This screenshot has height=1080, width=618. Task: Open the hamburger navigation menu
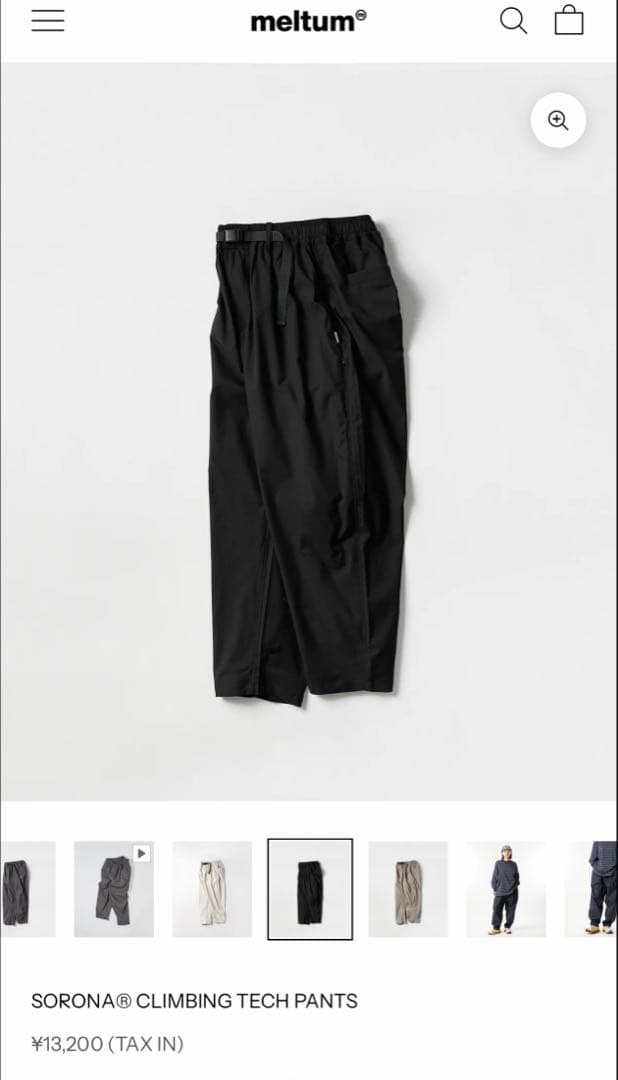tap(48, 20)
